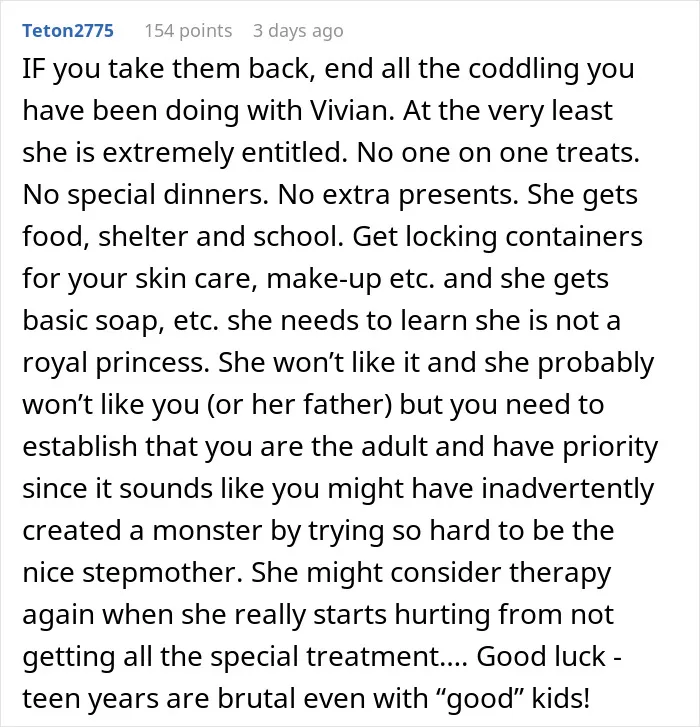Open Teton2775's user profile
700x727 pixels.
click(68, 31)
